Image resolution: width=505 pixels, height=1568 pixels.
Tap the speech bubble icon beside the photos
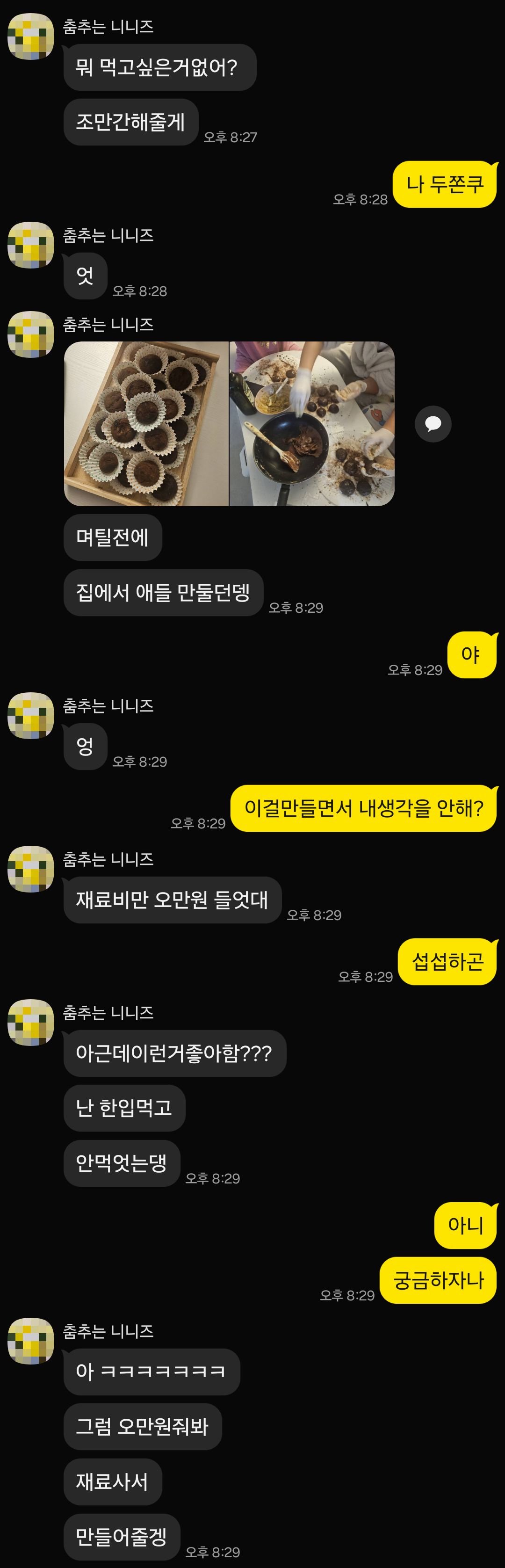click(x=433, y=424)
